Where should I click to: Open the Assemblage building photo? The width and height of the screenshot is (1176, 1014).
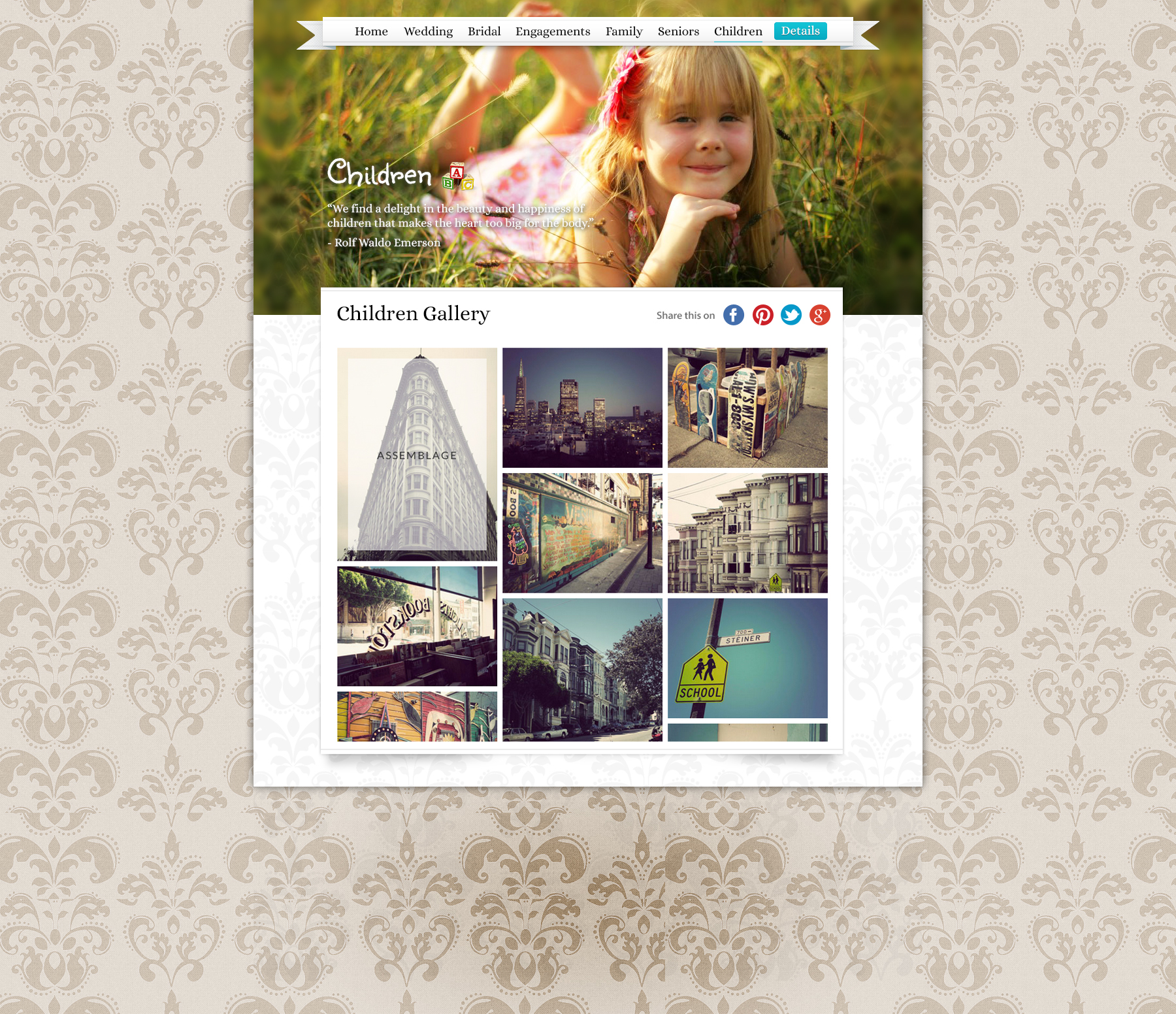417,454
